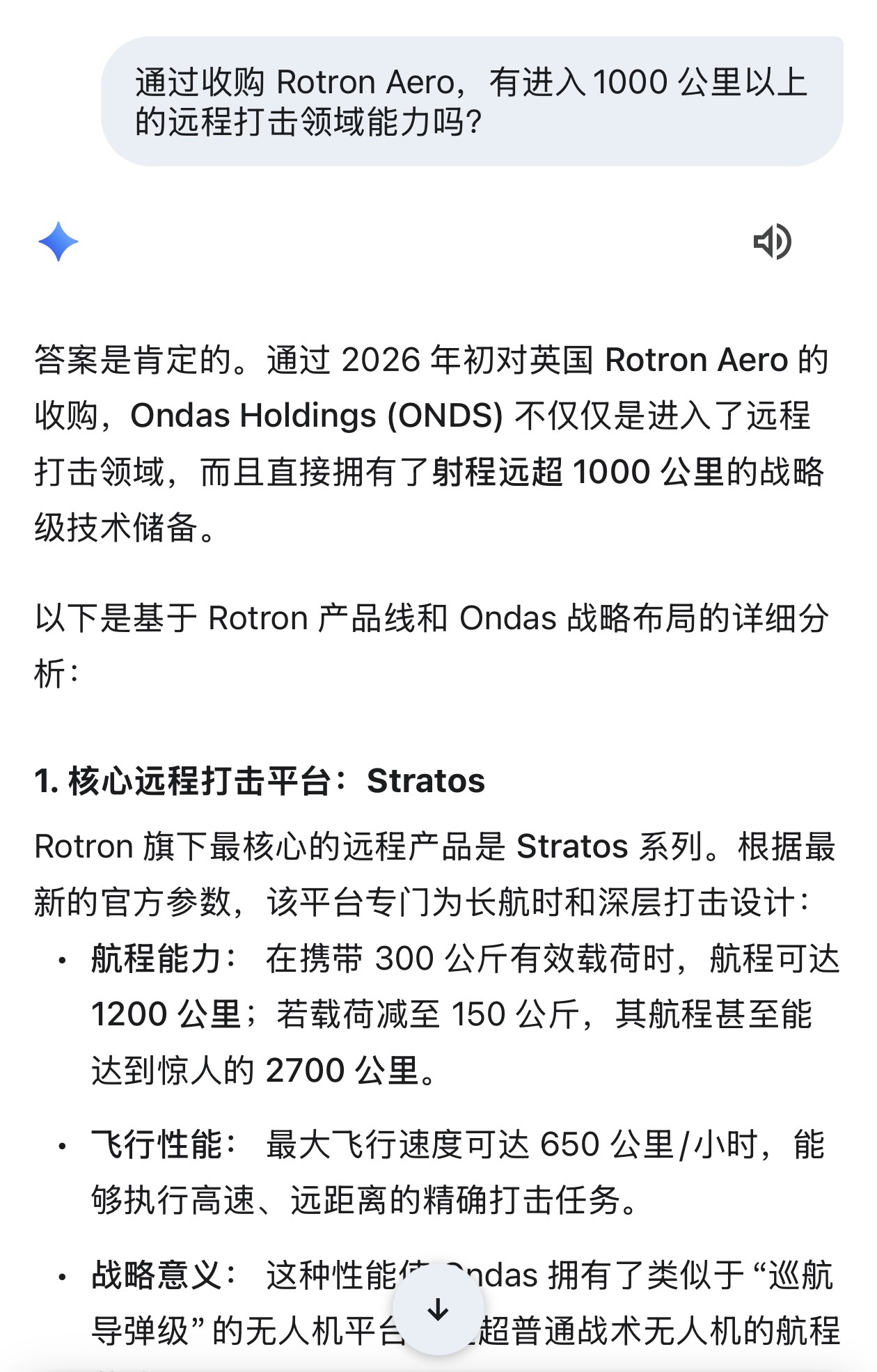Play the response aloud with speaker icon
This screenshot has width=877, height=1372.
click(772, 242)
